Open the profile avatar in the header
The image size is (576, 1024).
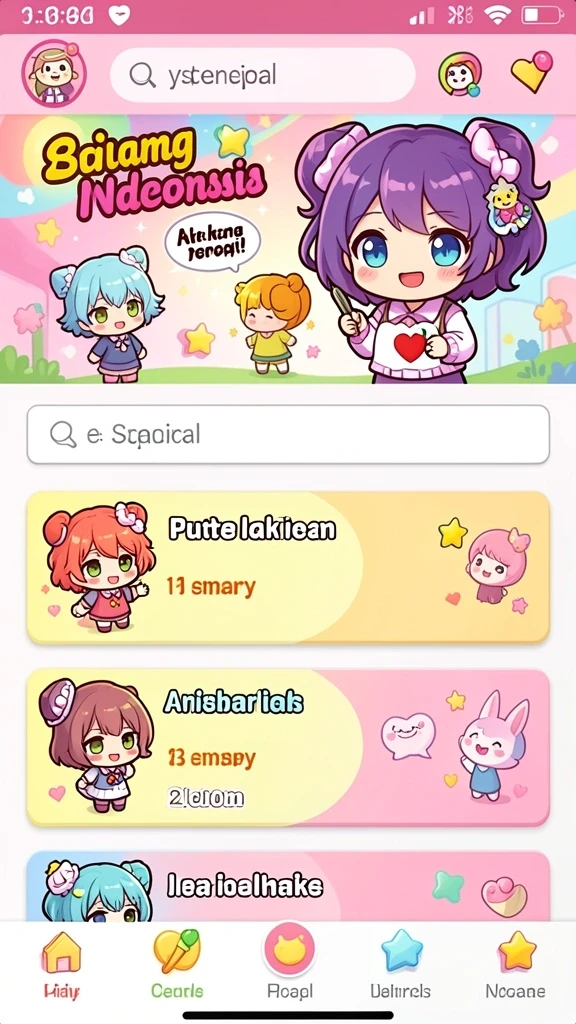click(54, 72)
